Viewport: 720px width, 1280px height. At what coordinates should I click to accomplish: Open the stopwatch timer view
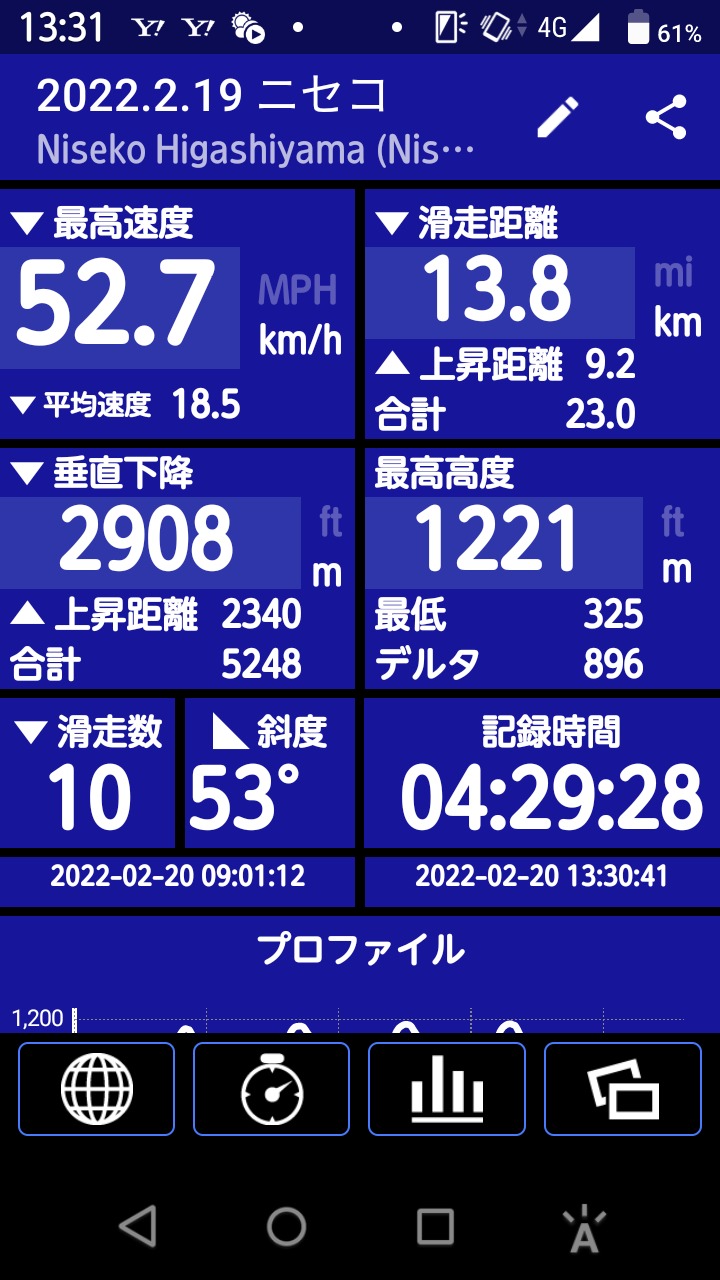coord(271,1089)
